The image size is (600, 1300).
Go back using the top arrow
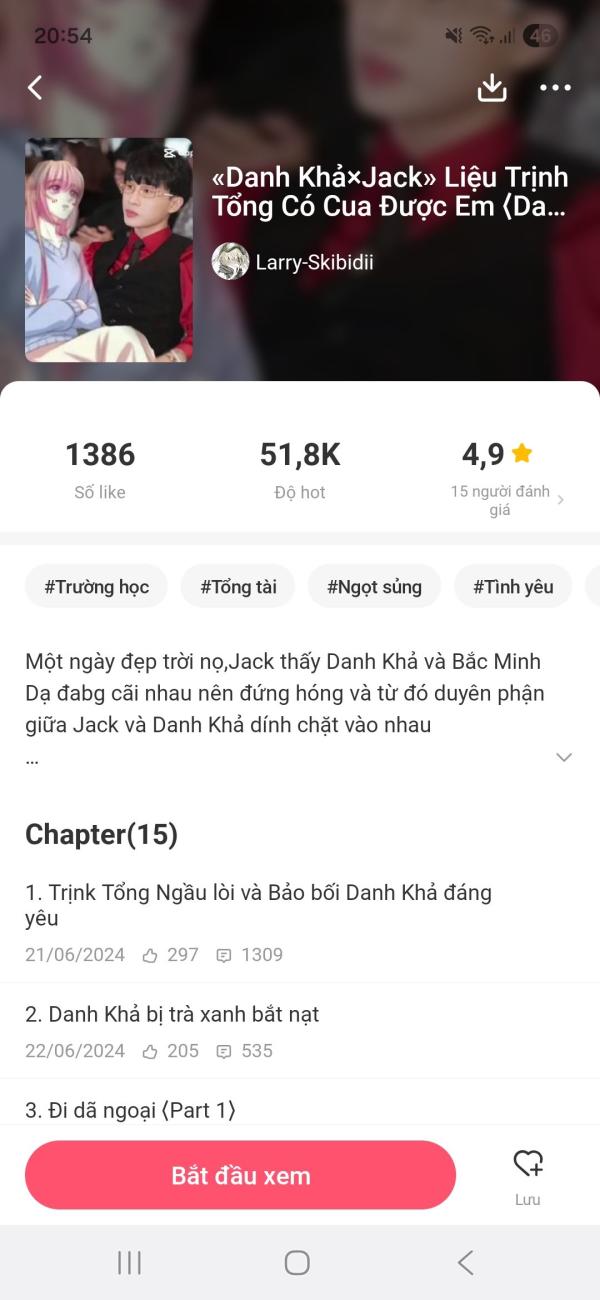35,88
